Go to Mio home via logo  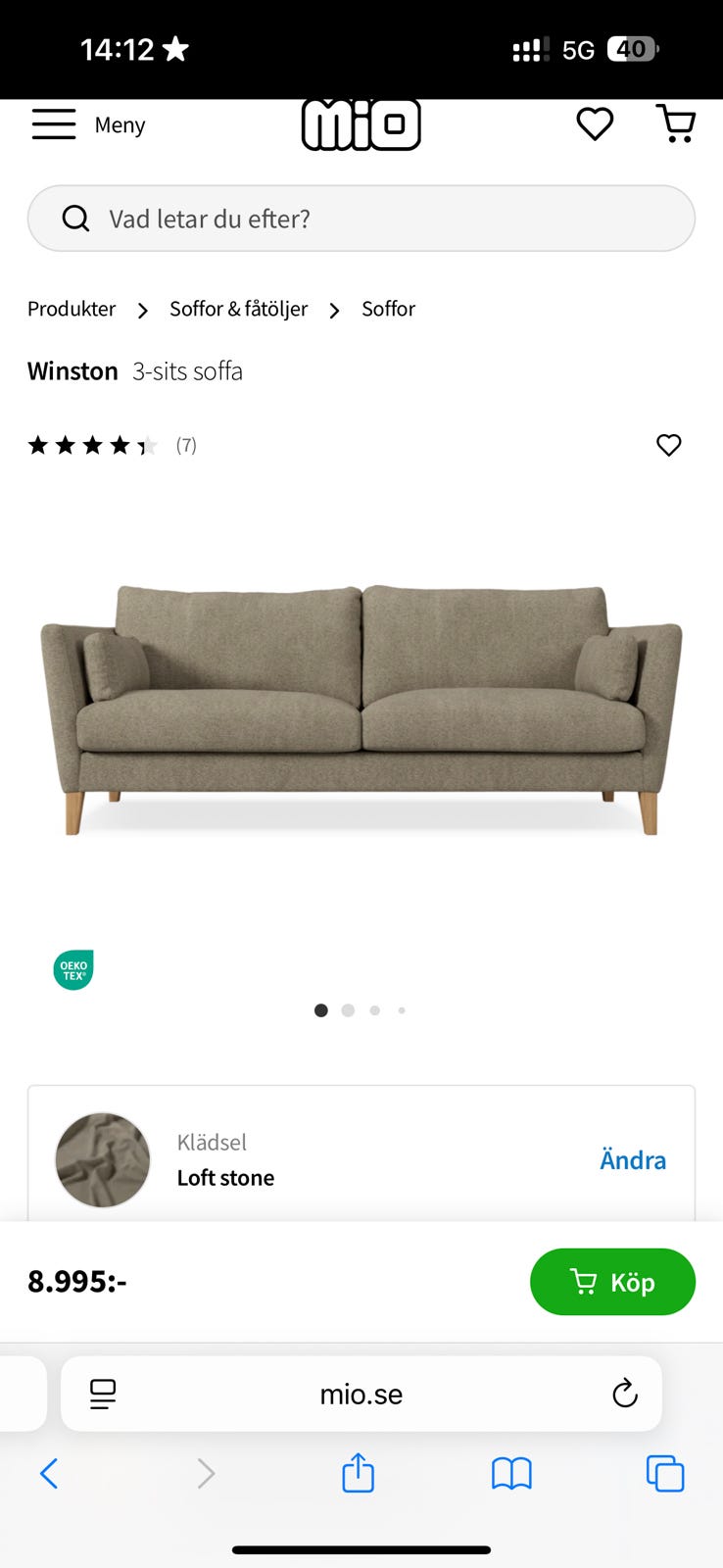coord(361,124)
